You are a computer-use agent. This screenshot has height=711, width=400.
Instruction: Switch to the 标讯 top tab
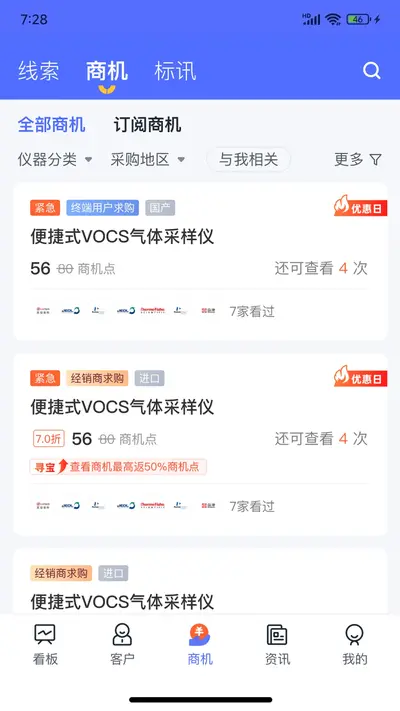[175, 71]
